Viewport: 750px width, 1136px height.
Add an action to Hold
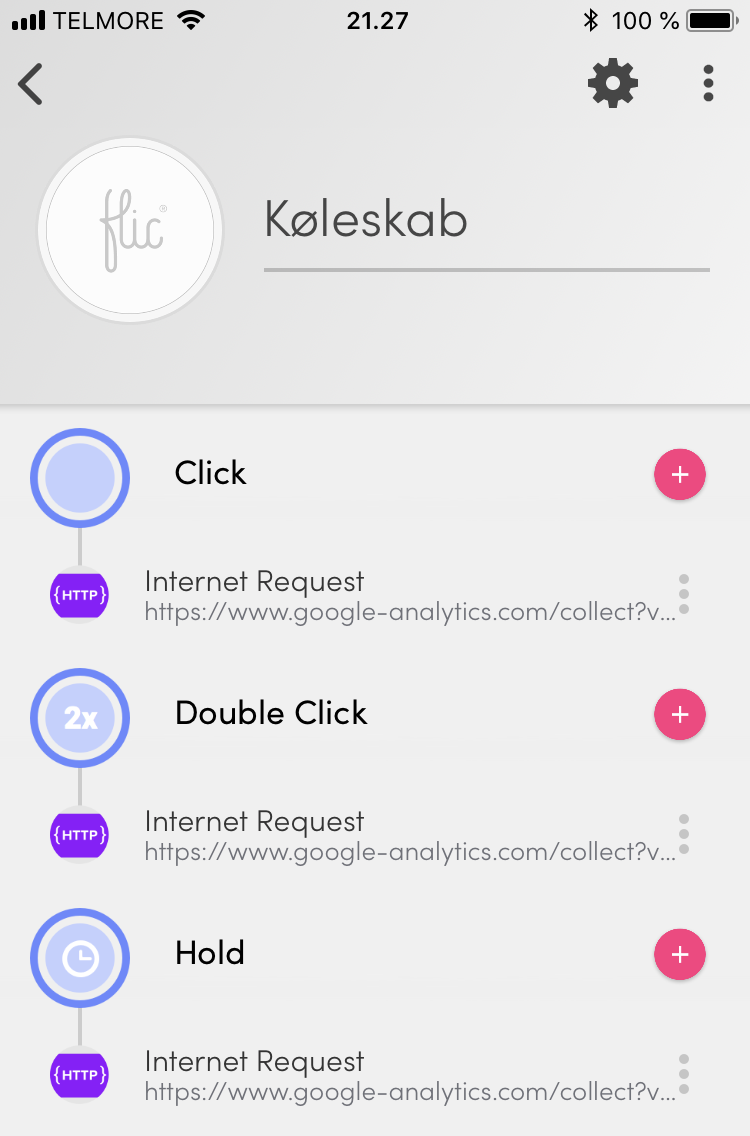(680, 954)
